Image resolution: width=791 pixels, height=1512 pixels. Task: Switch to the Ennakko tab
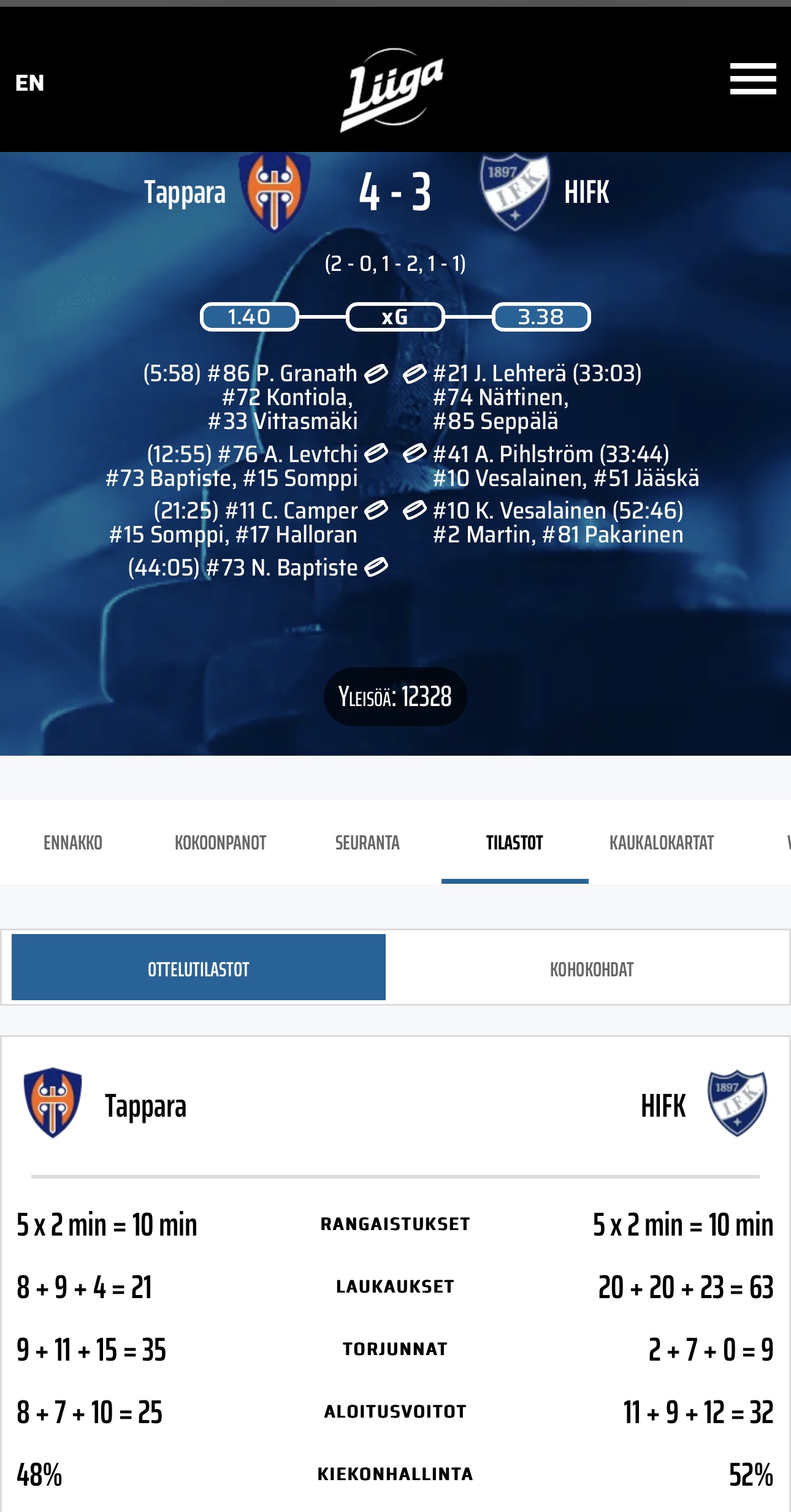coord(73,843)
